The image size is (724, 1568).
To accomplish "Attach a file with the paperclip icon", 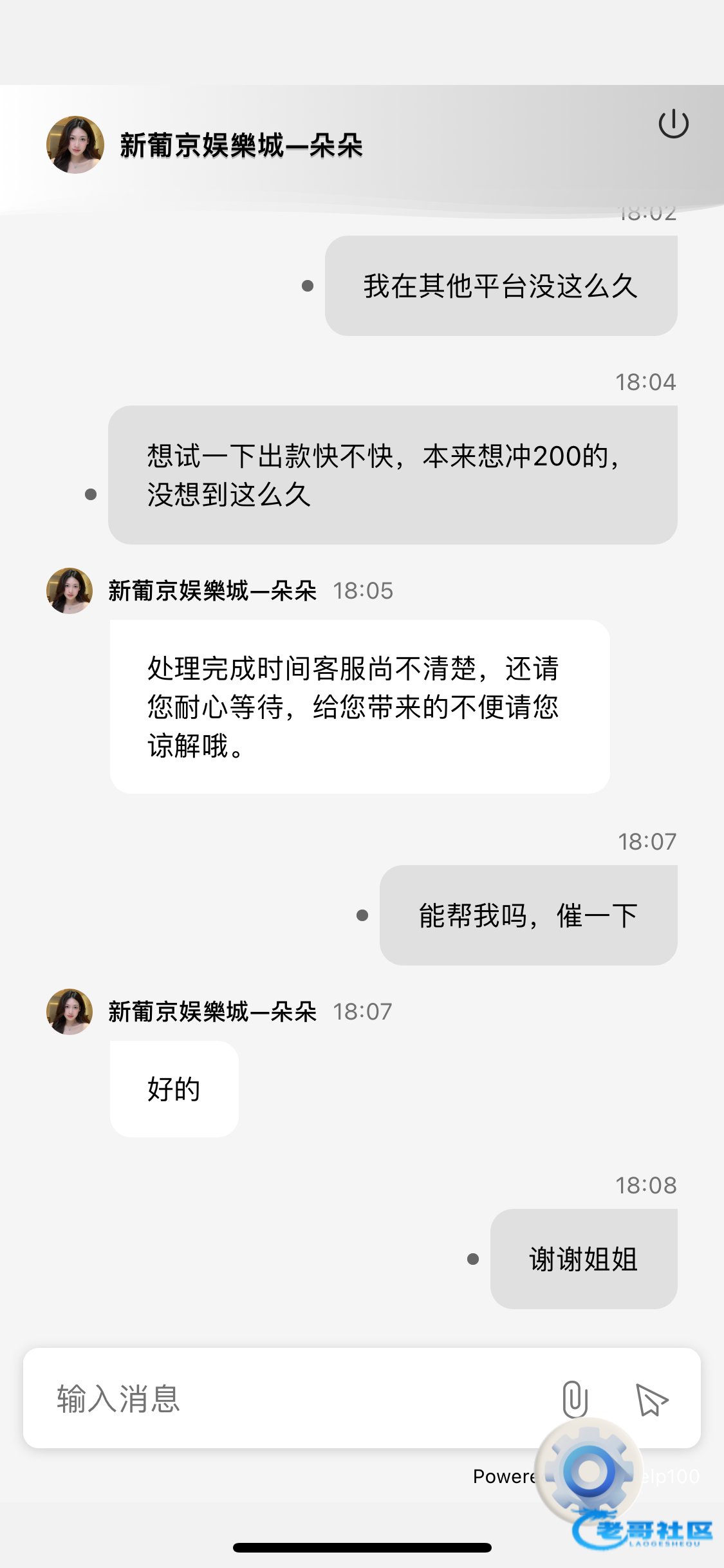I will (575, 1398).
